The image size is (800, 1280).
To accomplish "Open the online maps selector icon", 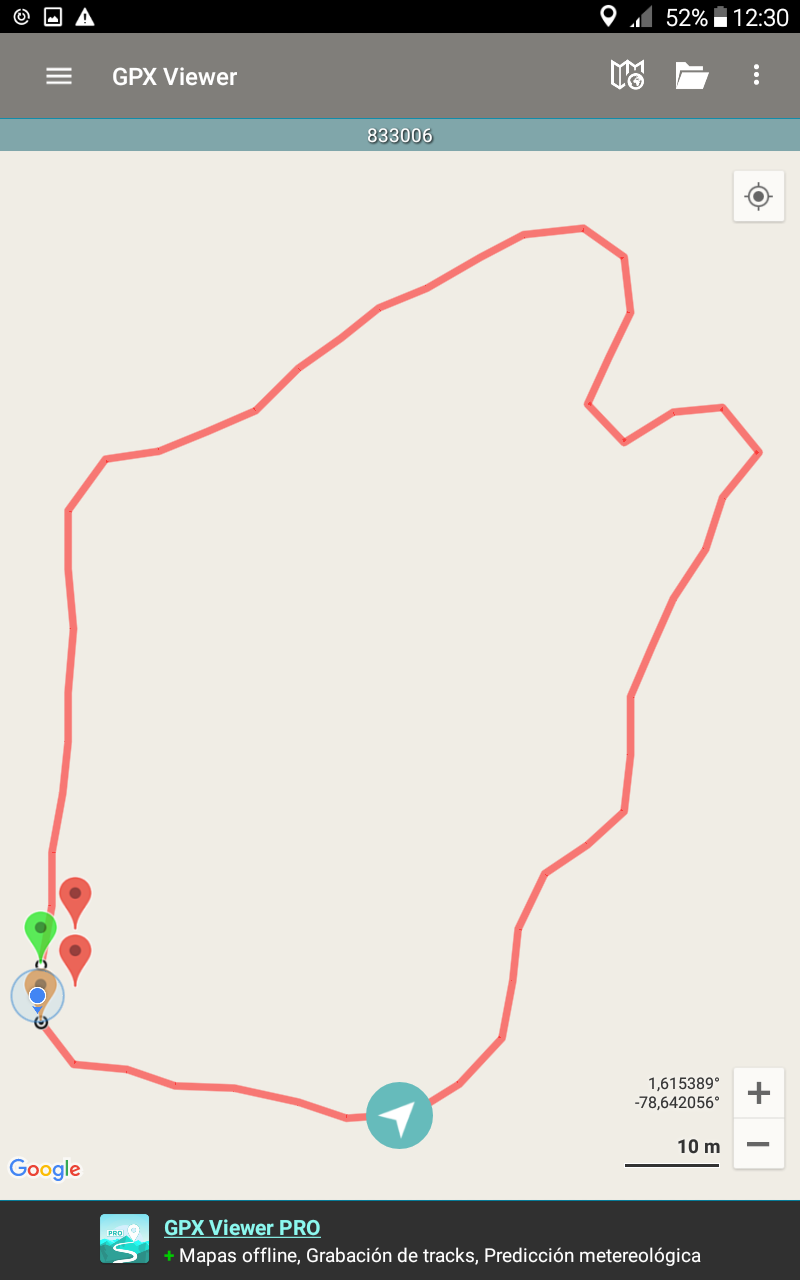I will (x=627, y=75).
